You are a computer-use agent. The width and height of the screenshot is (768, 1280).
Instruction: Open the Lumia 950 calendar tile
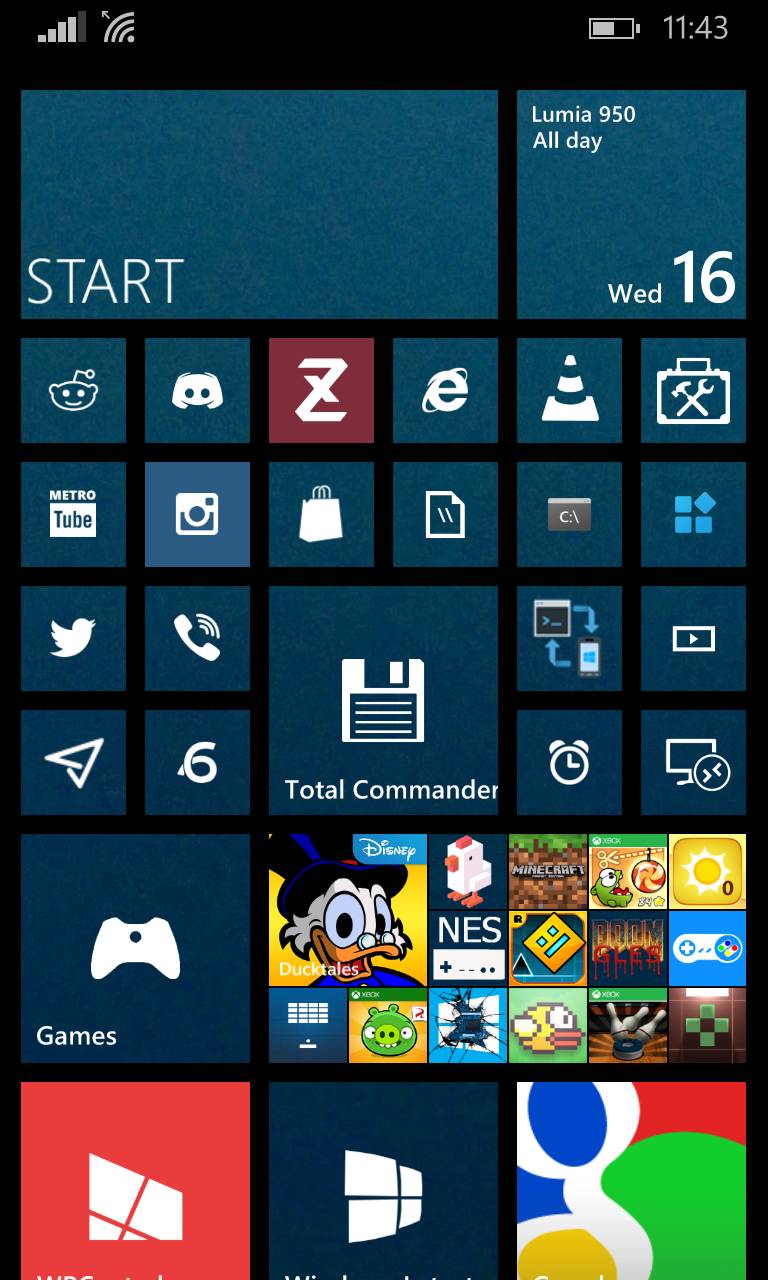pyautogui.click(x=631, y=204)
